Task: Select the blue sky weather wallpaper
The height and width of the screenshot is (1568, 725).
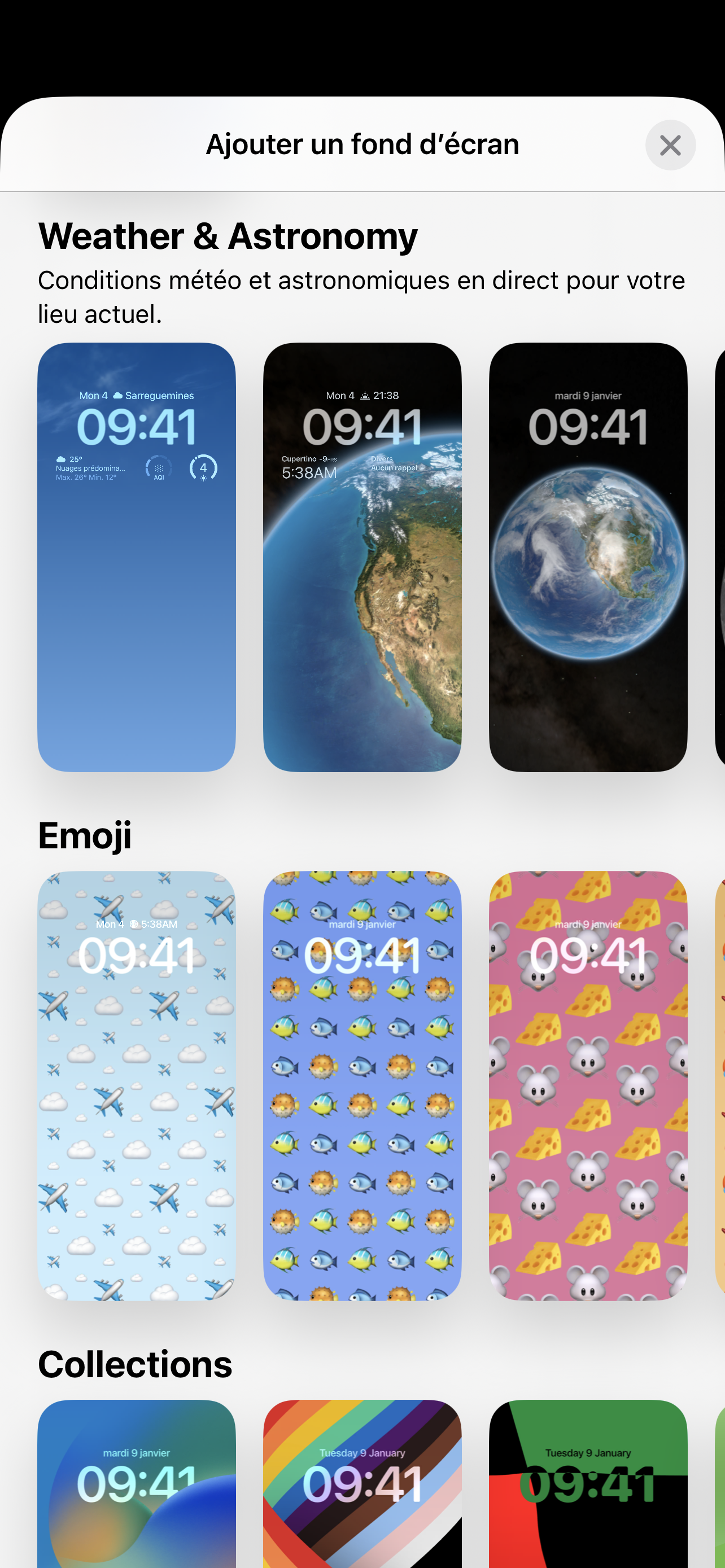Action: (x=136, y=557)
